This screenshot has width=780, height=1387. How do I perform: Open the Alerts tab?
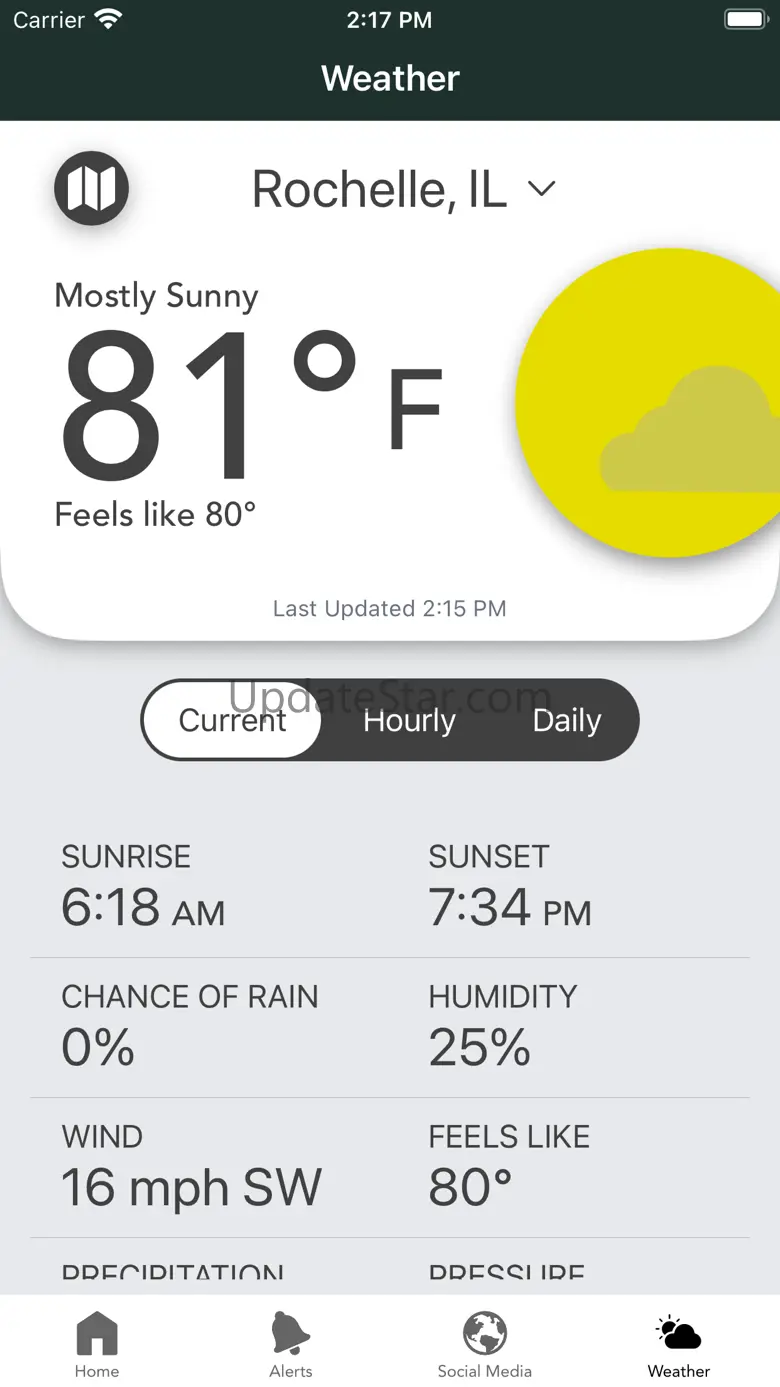point(291,1345)
